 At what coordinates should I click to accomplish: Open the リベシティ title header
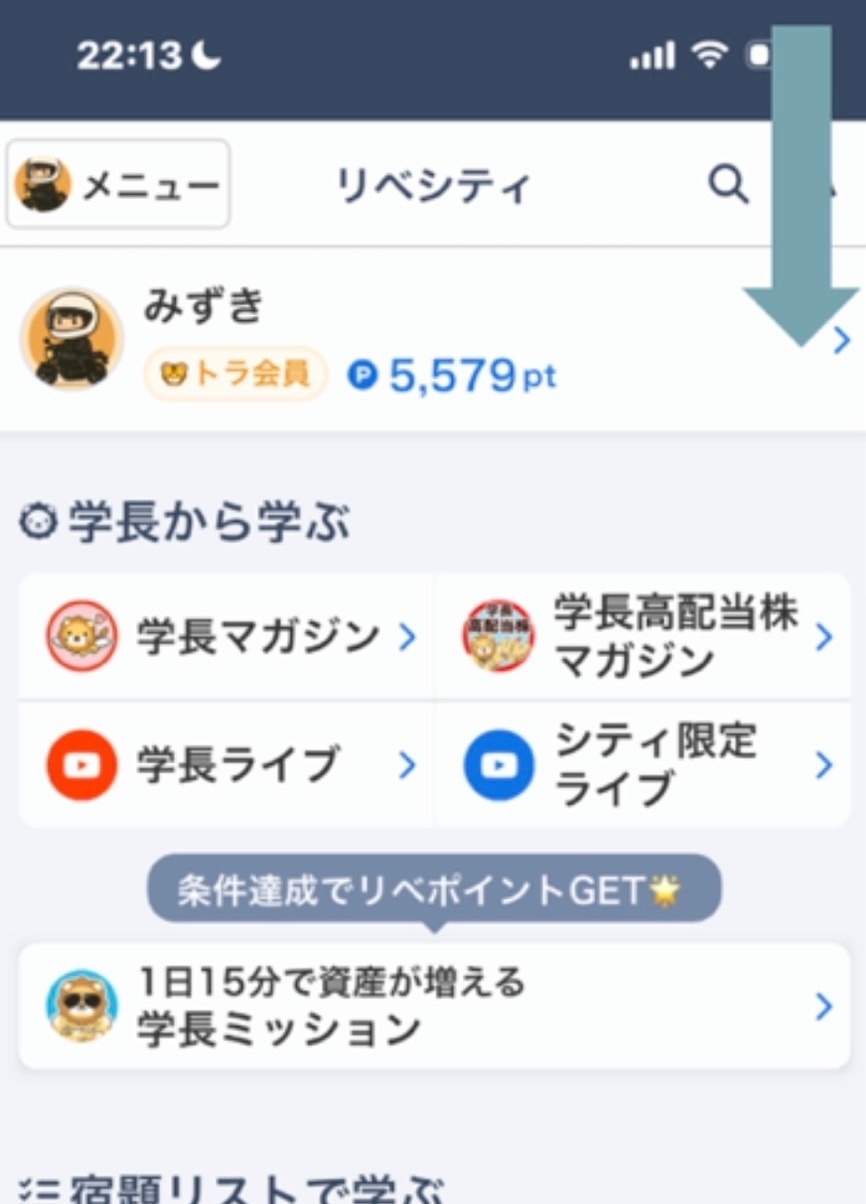point(432,183)
